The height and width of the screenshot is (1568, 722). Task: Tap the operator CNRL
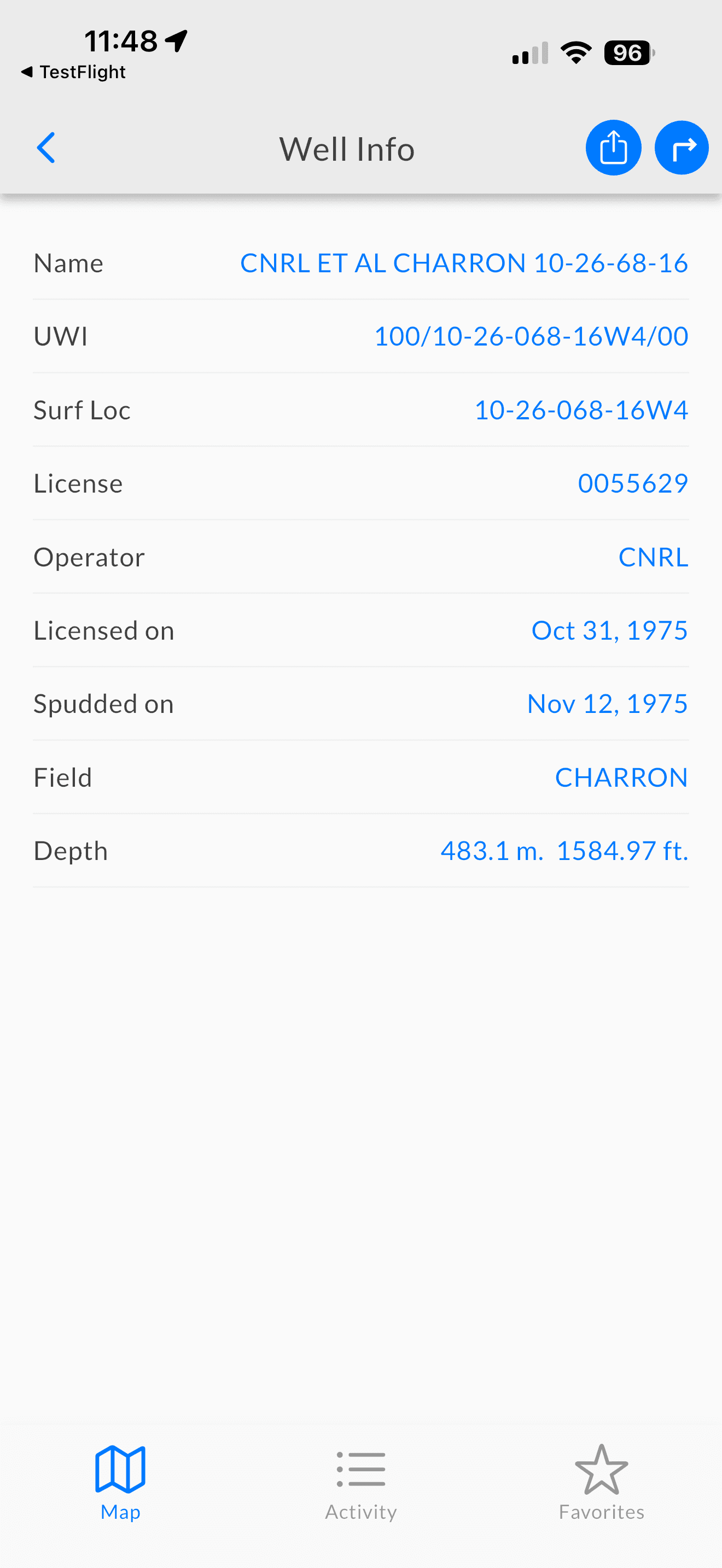click(x=653, y=557)
